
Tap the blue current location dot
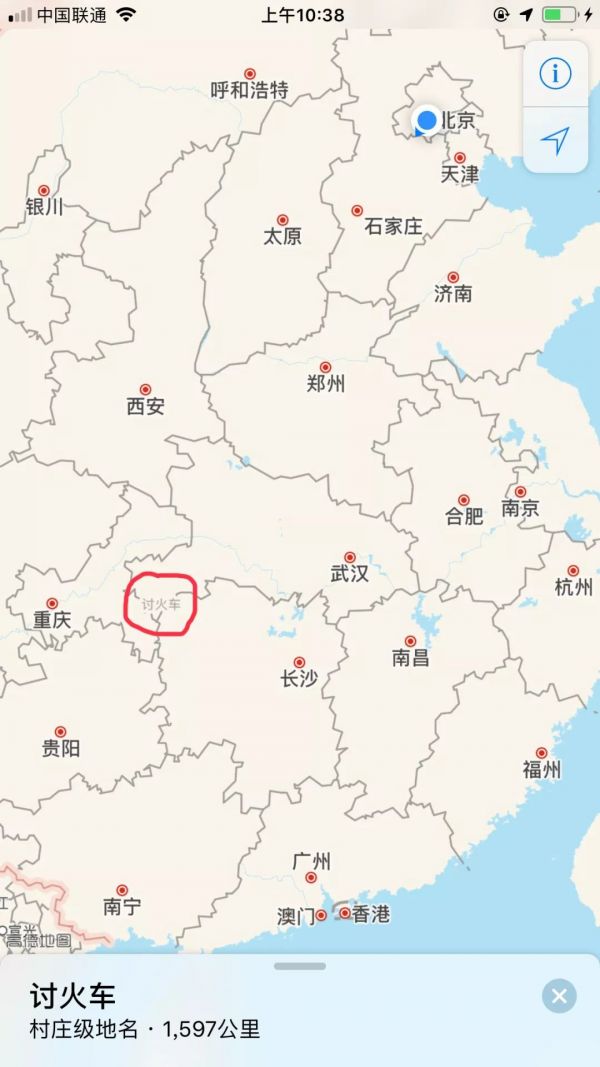(x=427, y=120)
